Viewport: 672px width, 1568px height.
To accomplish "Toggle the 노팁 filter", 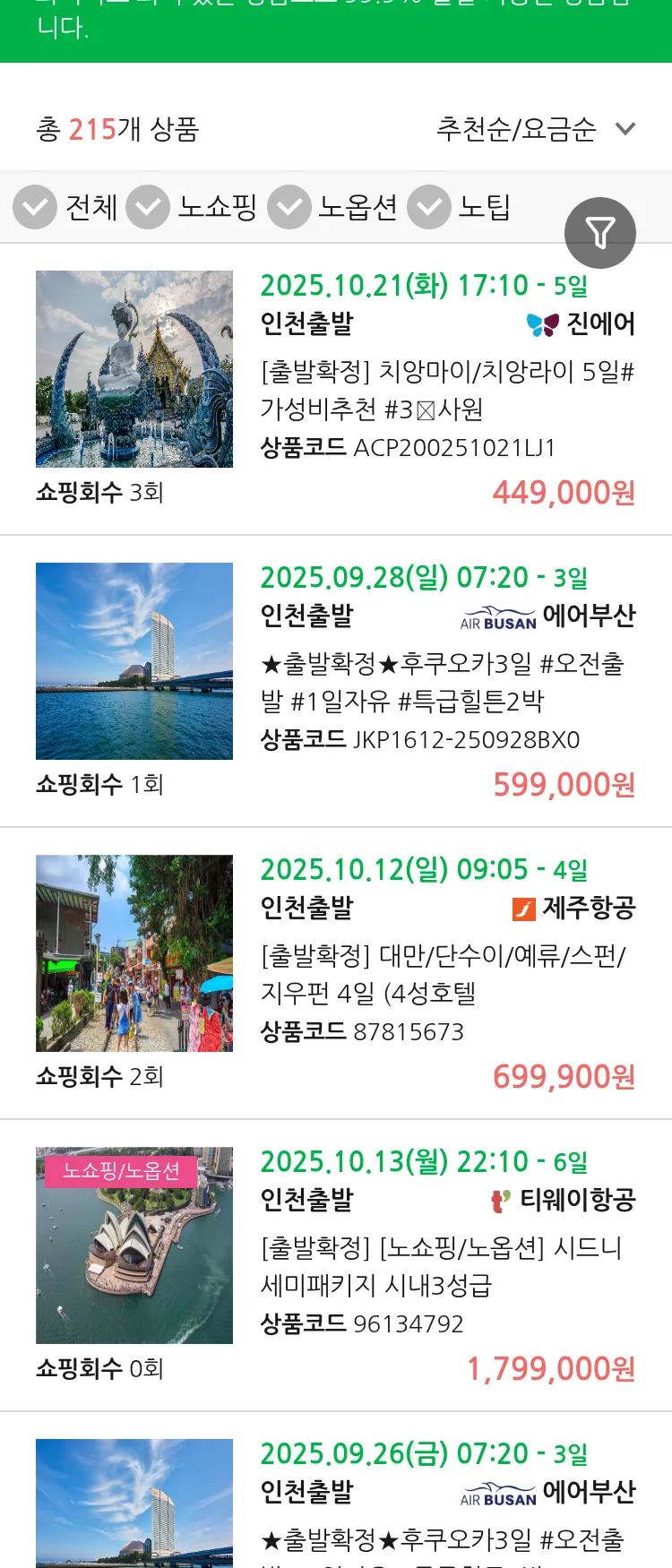I will [x=428, y=206].
